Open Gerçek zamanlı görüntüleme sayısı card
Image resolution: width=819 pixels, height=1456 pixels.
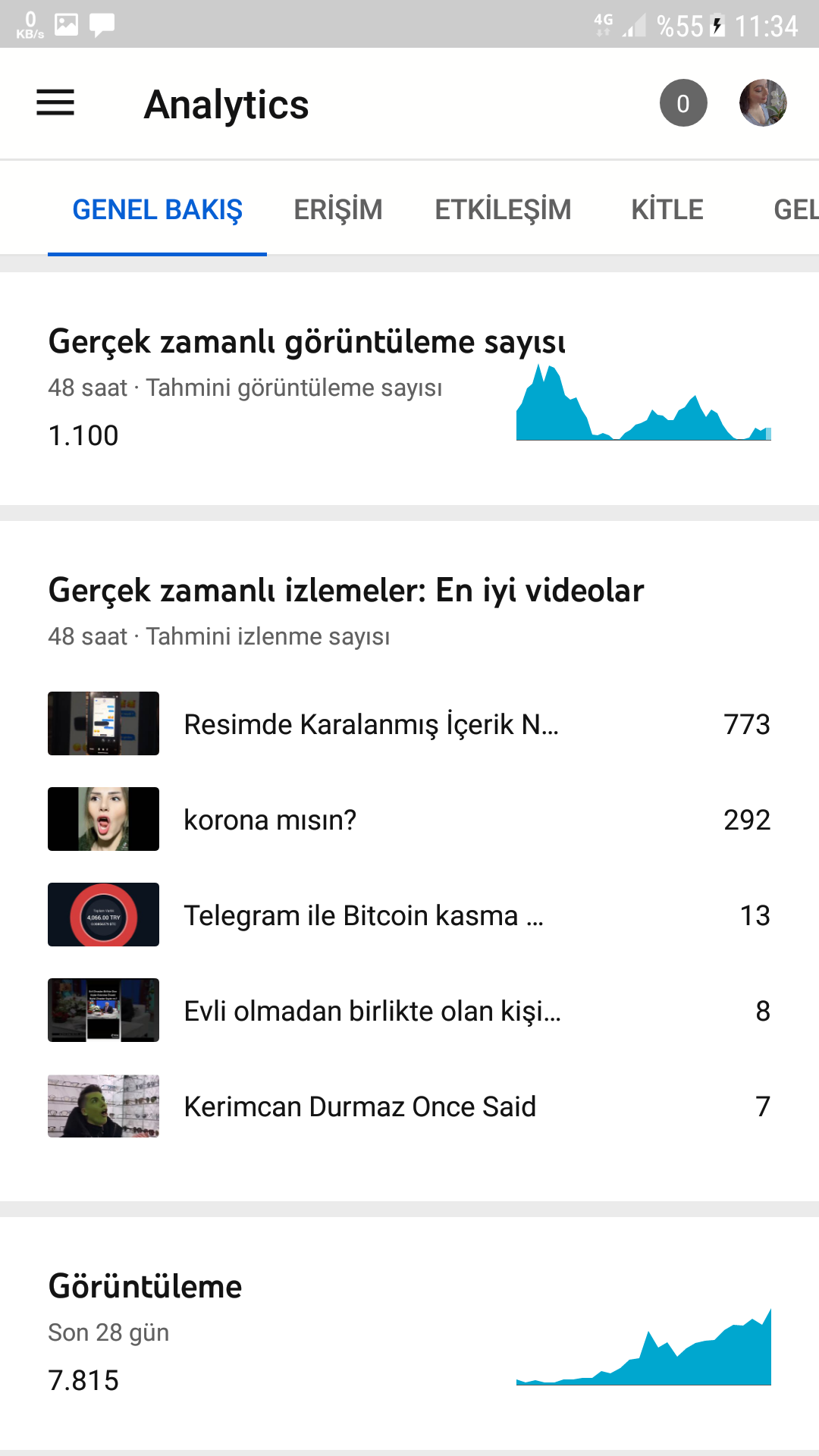point(409,388)
